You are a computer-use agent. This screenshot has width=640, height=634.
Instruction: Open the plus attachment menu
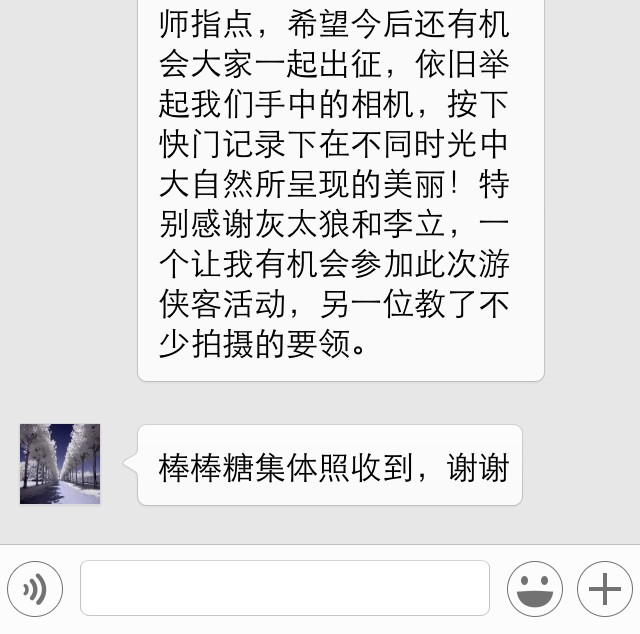click(x=604, y=589)
